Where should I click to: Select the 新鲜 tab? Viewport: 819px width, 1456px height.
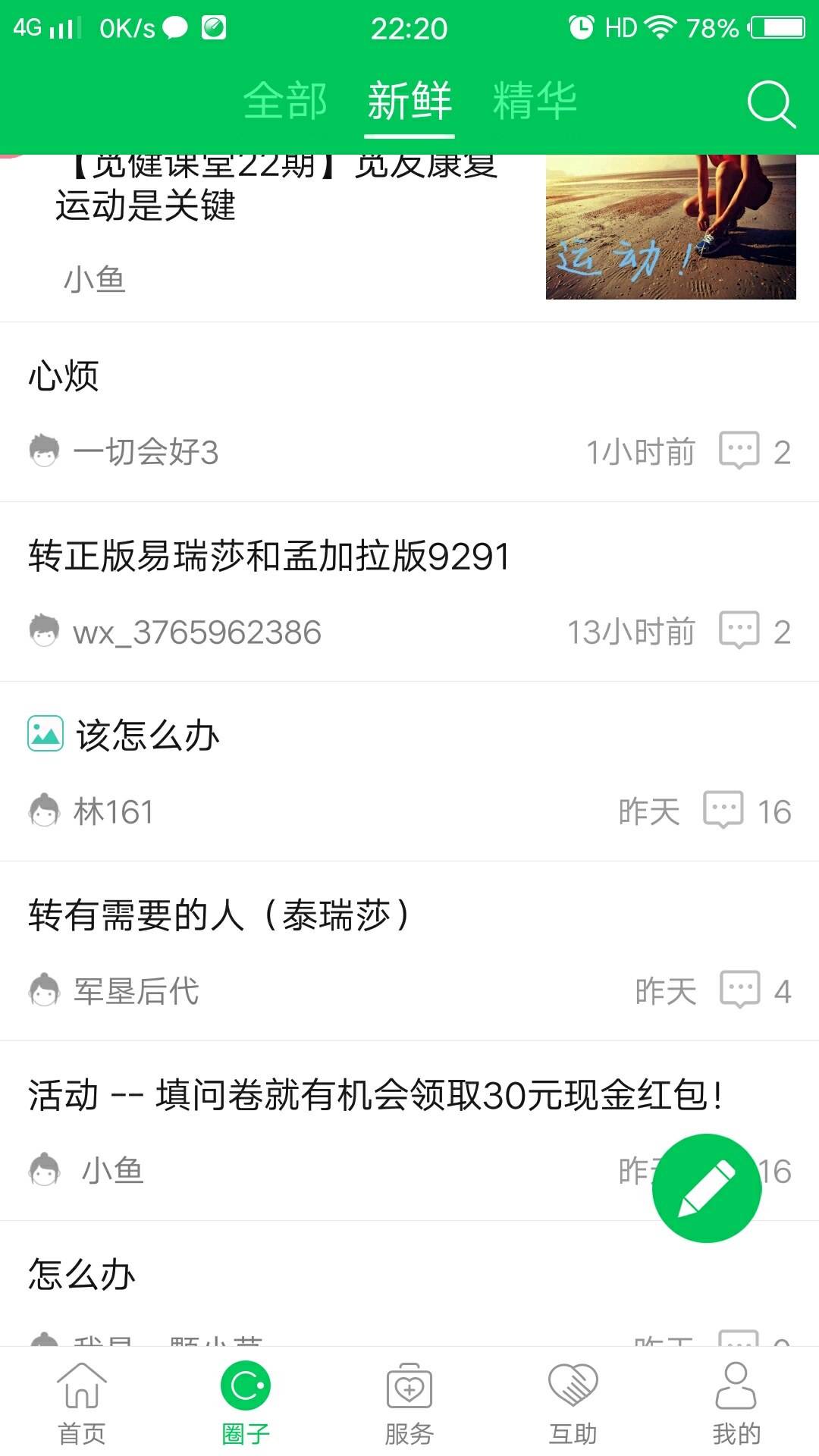[409, 101]
